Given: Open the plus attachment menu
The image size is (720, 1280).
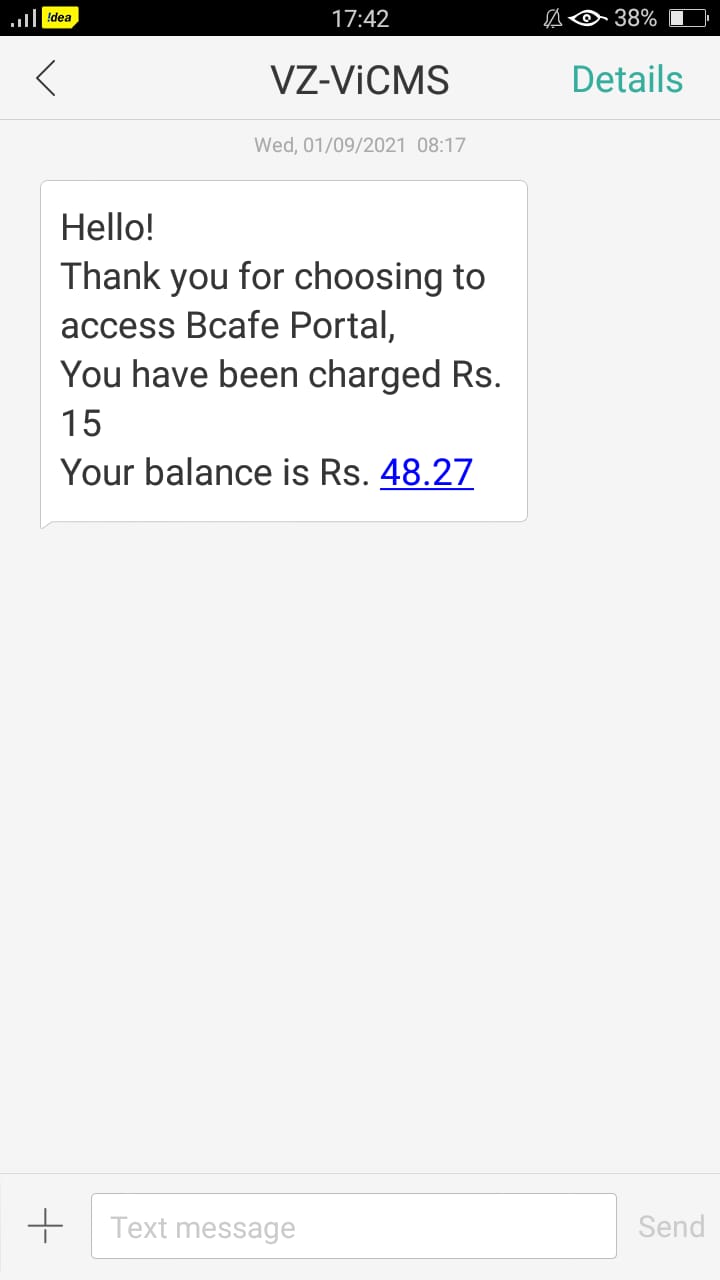Looking at the screenshot, I should click(x=45, y=1225).
